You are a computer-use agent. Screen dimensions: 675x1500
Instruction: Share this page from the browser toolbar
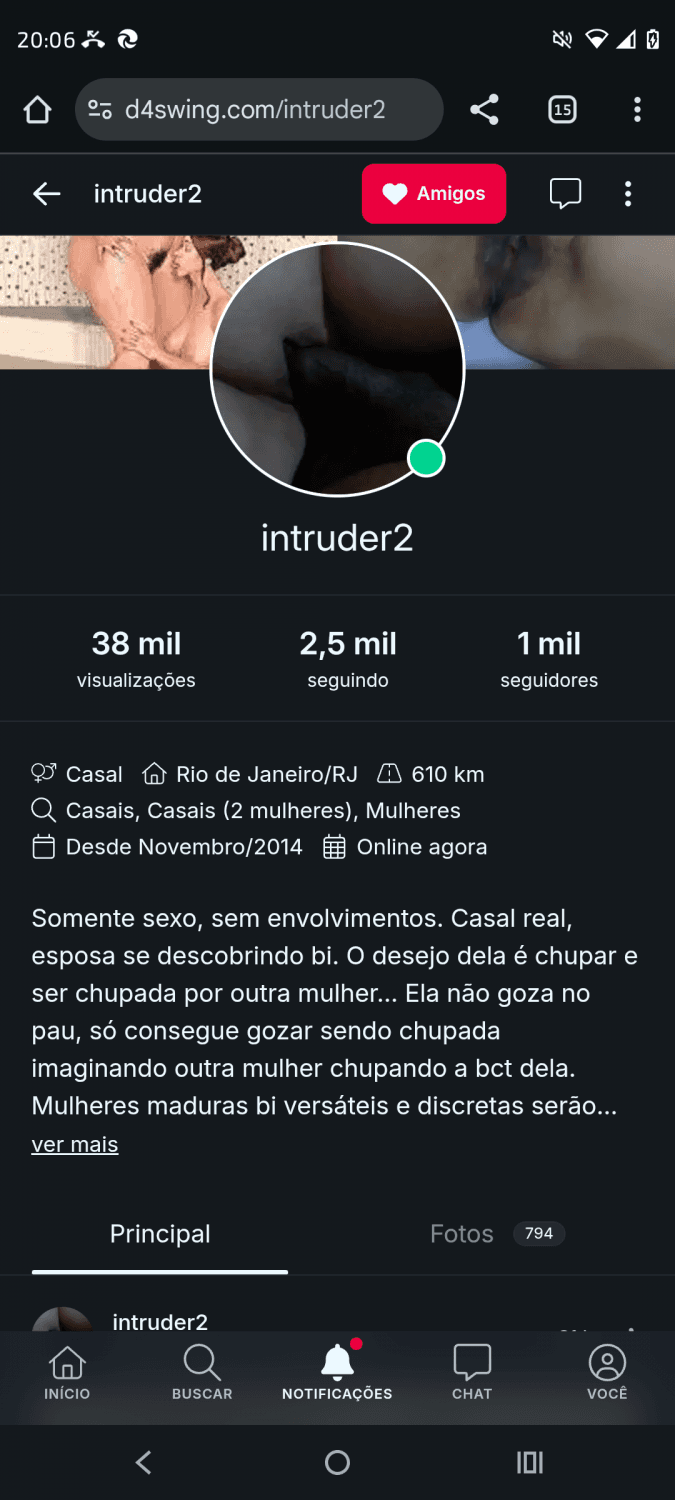pos(484,110)
